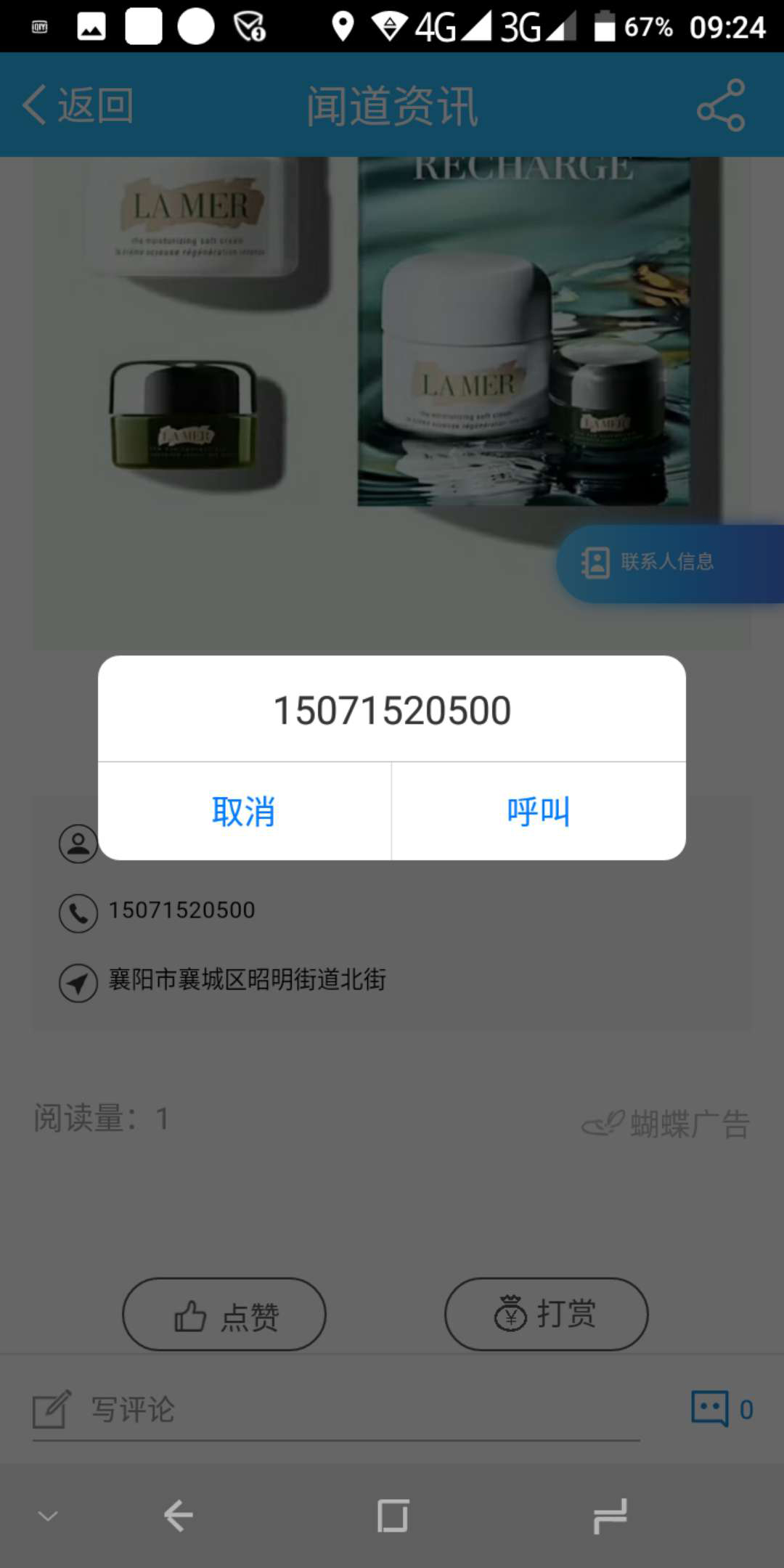Image resolution: width=784 pixels, height=1568 pixels.
Task: Cancel the phone call dialog
Action: (244, 812)
